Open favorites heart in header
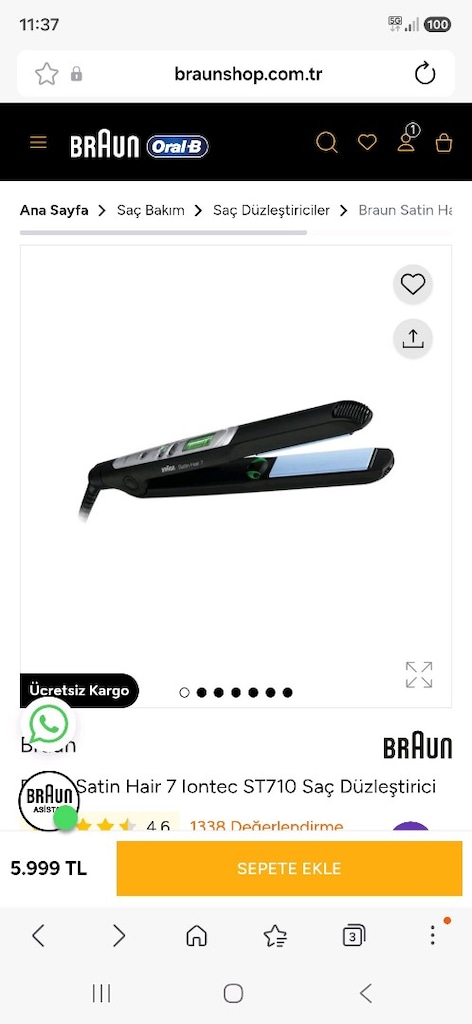The image size is (472, 1024). [368, 142]
